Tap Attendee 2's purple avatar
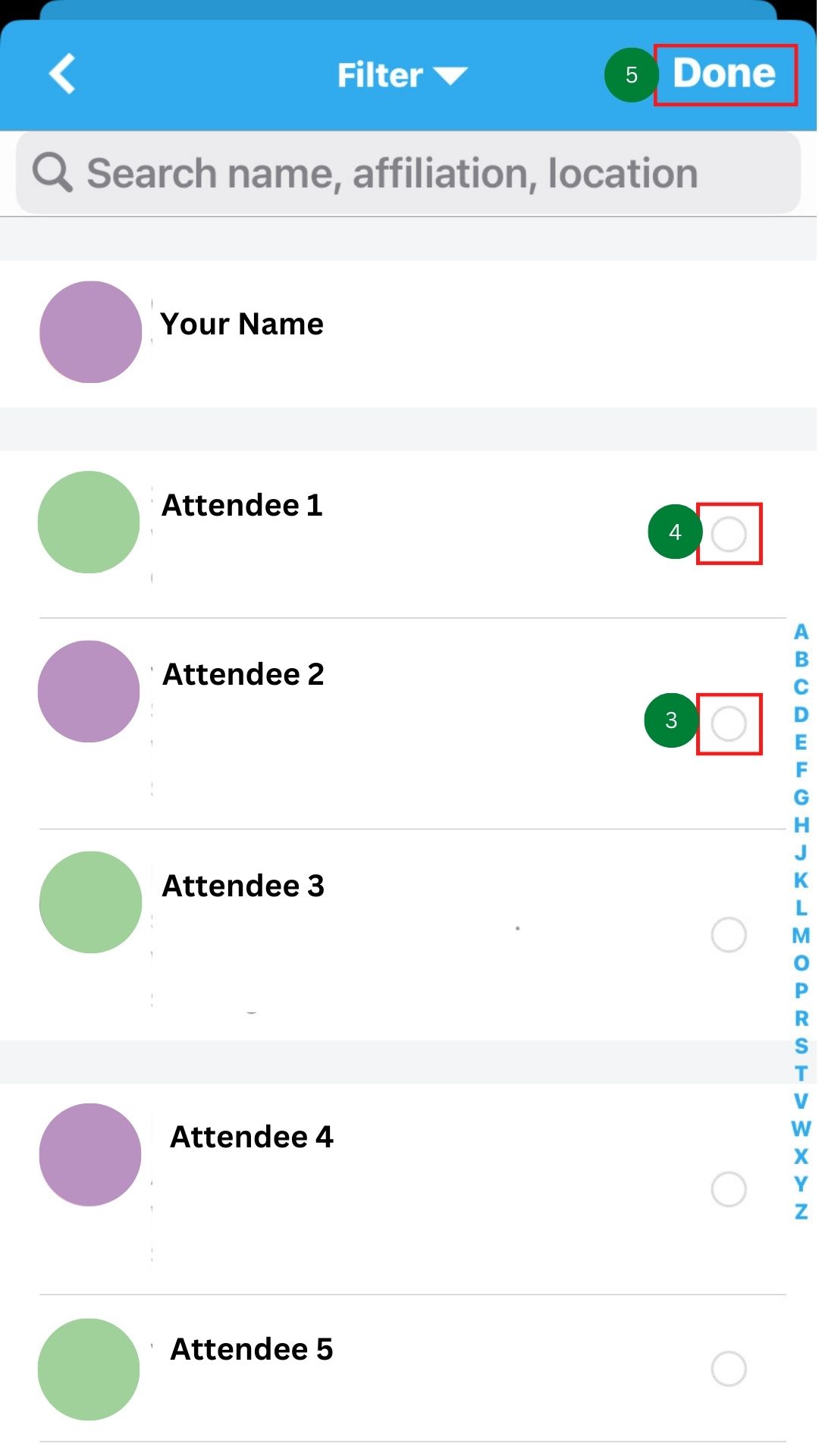 (88, 692)
